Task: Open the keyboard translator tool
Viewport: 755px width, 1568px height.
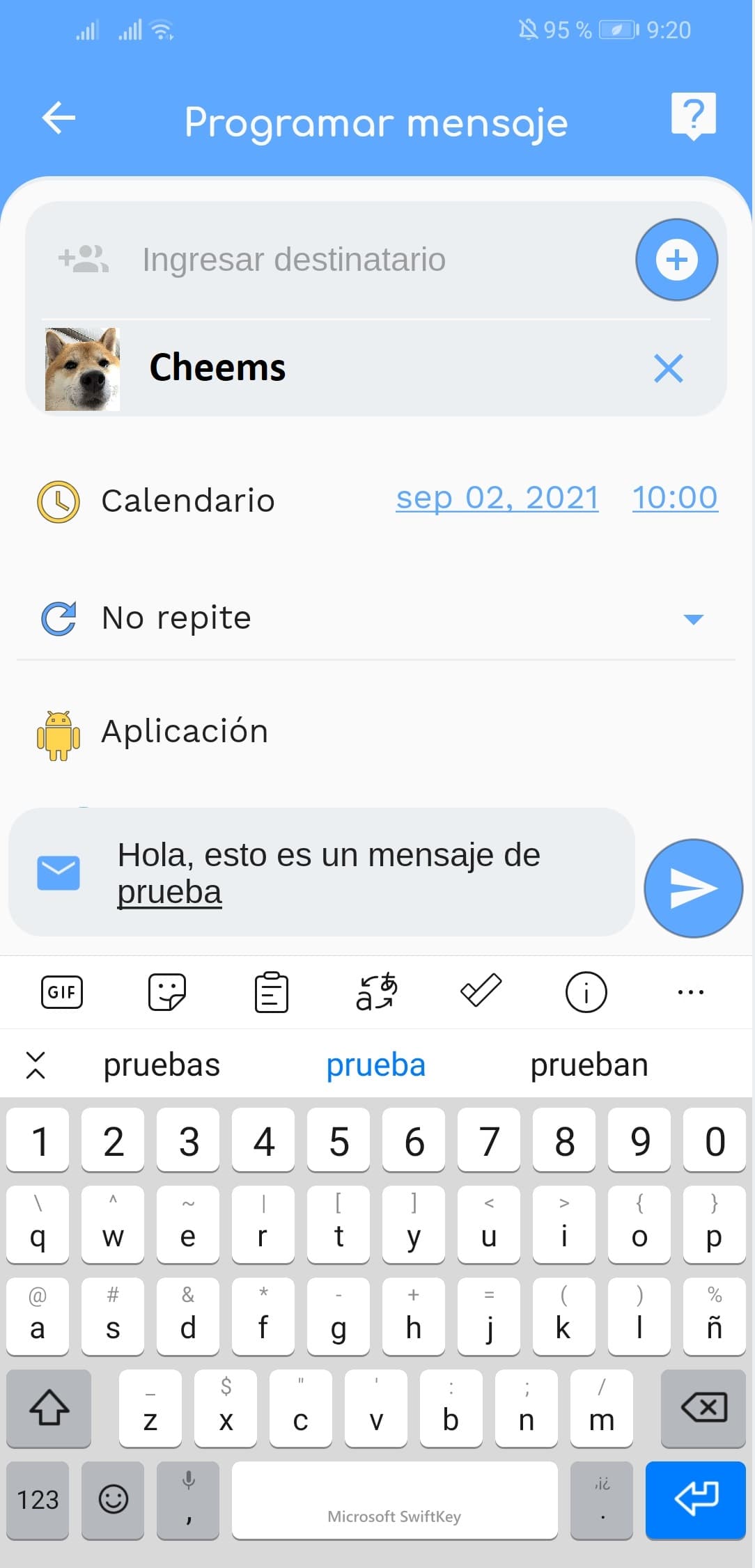Action: tap(377, 992)
